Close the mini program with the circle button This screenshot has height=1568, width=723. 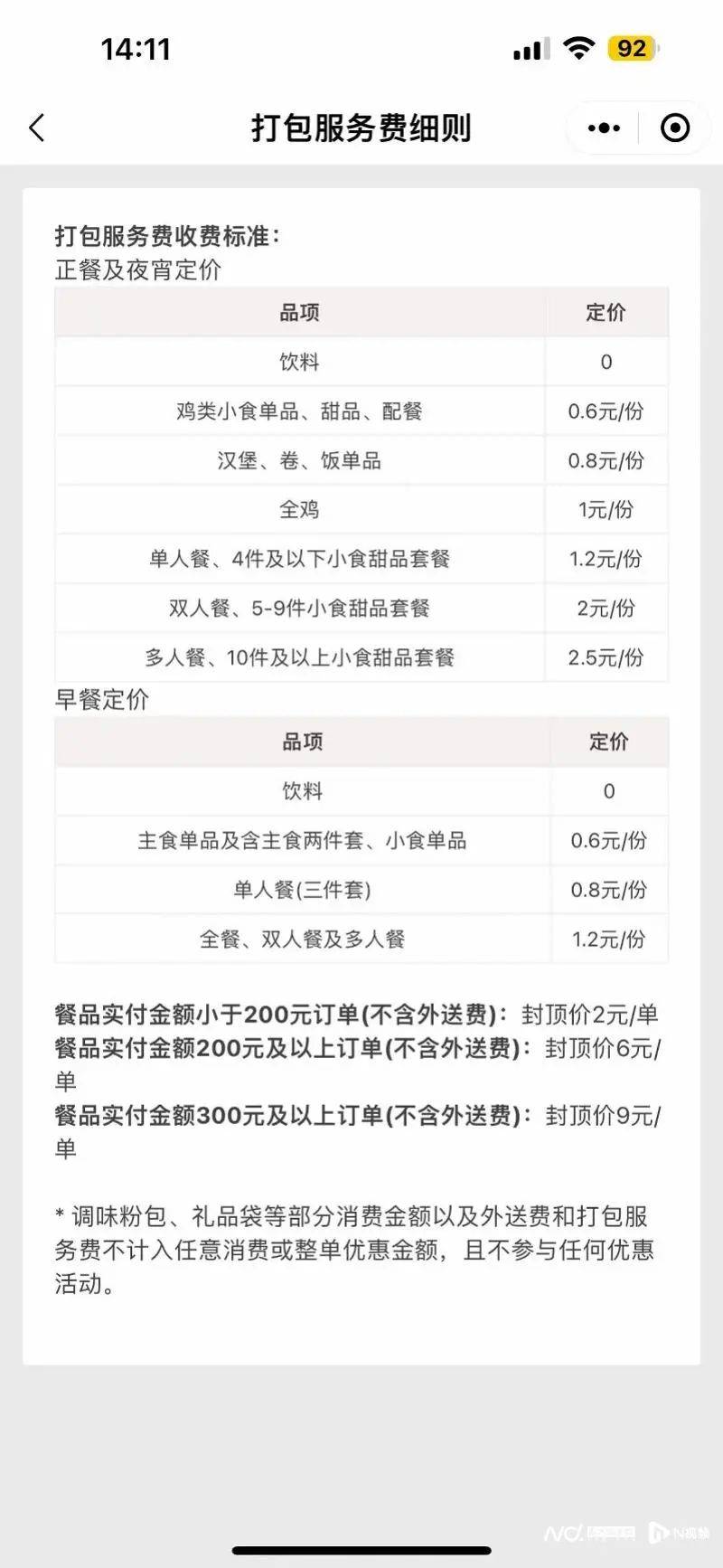[675, 128]
